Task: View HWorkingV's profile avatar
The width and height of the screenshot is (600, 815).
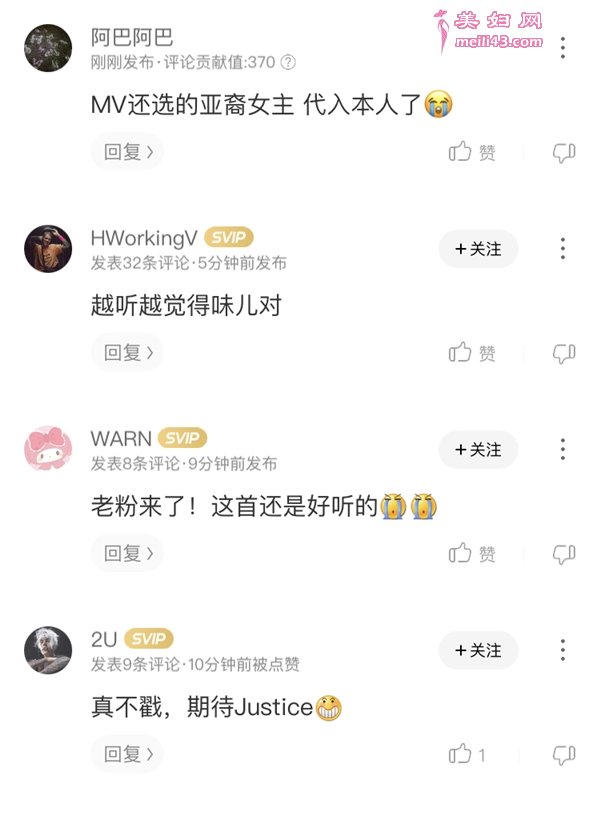Action: 48,249
